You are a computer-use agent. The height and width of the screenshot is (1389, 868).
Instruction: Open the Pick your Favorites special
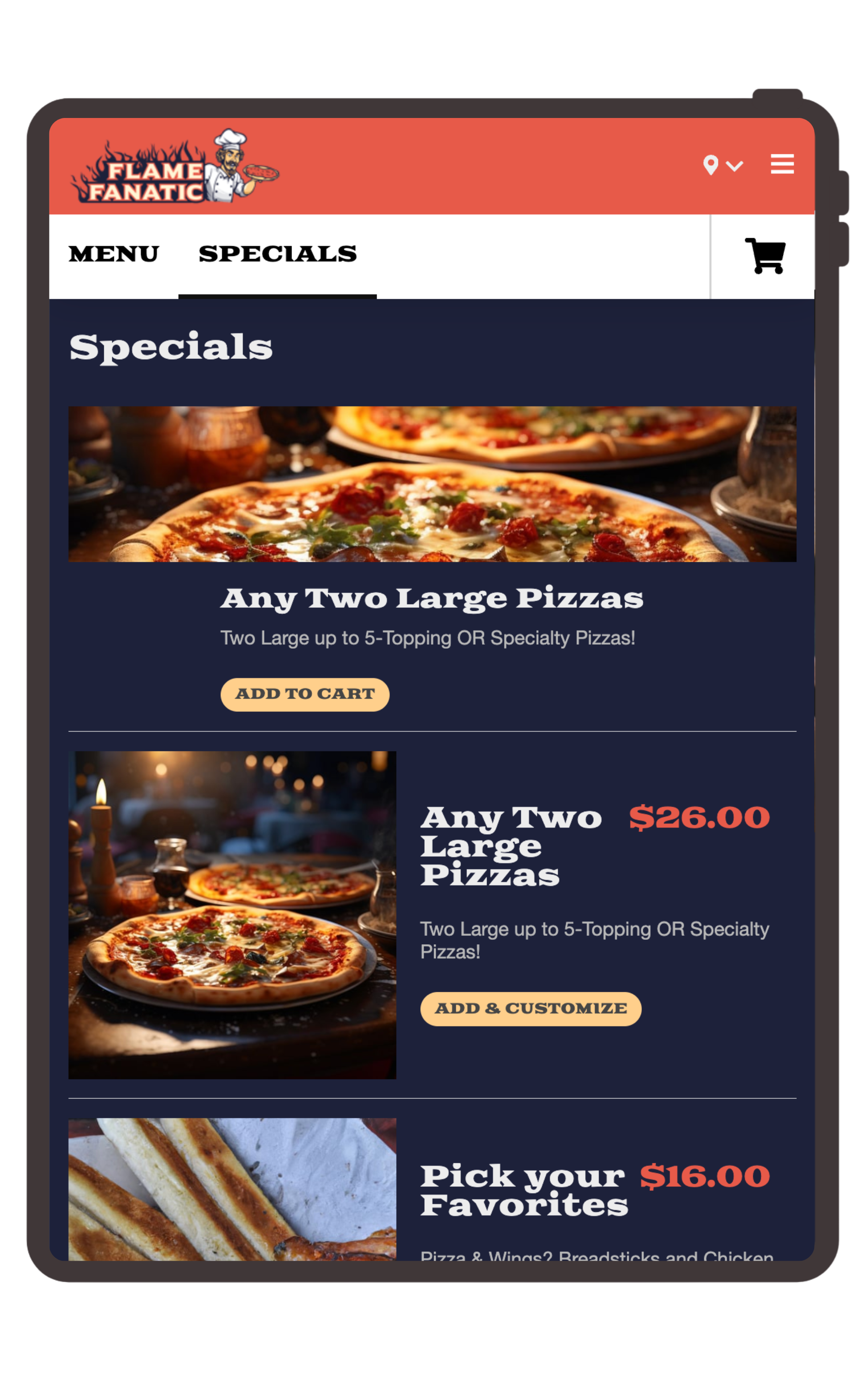tap(523, 1190)
